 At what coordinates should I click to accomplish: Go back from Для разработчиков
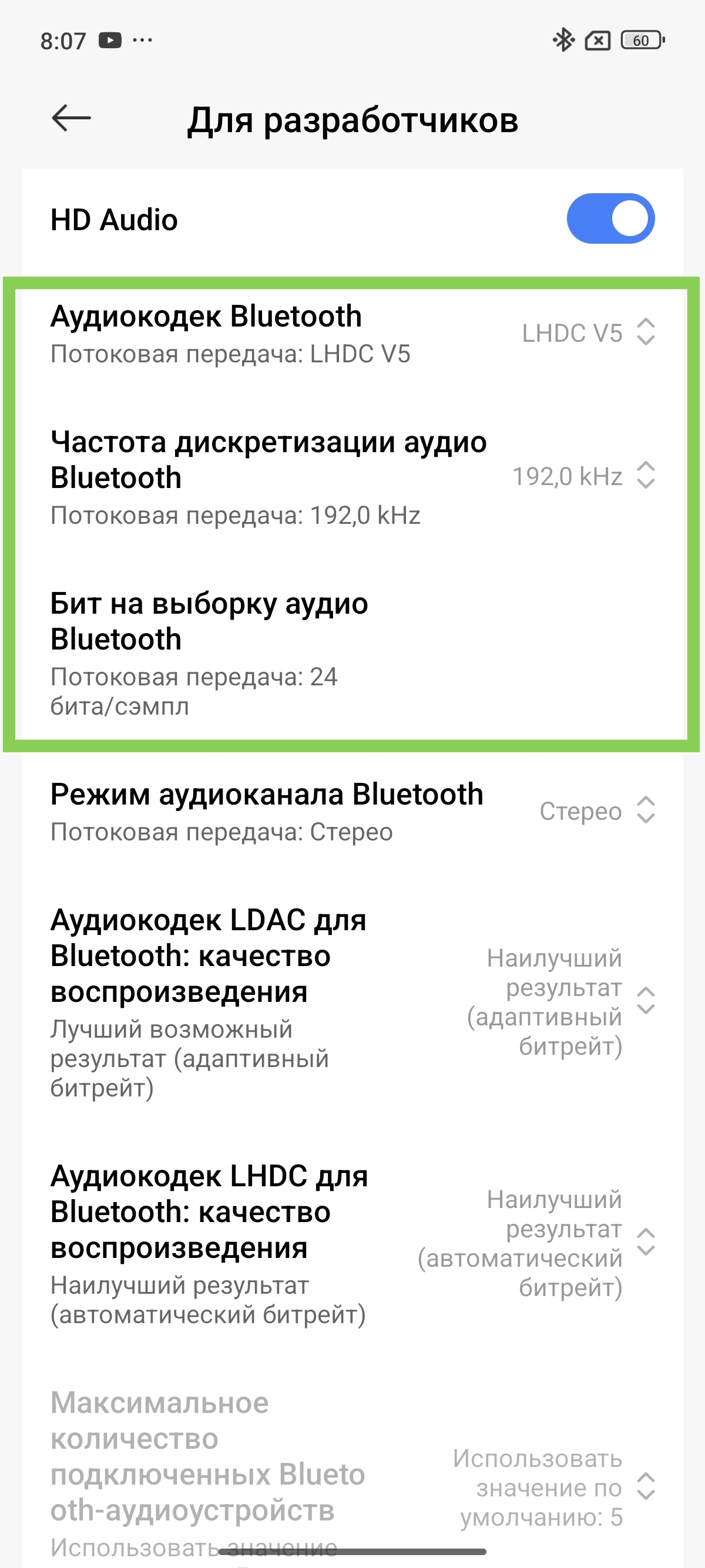[71, 118]
